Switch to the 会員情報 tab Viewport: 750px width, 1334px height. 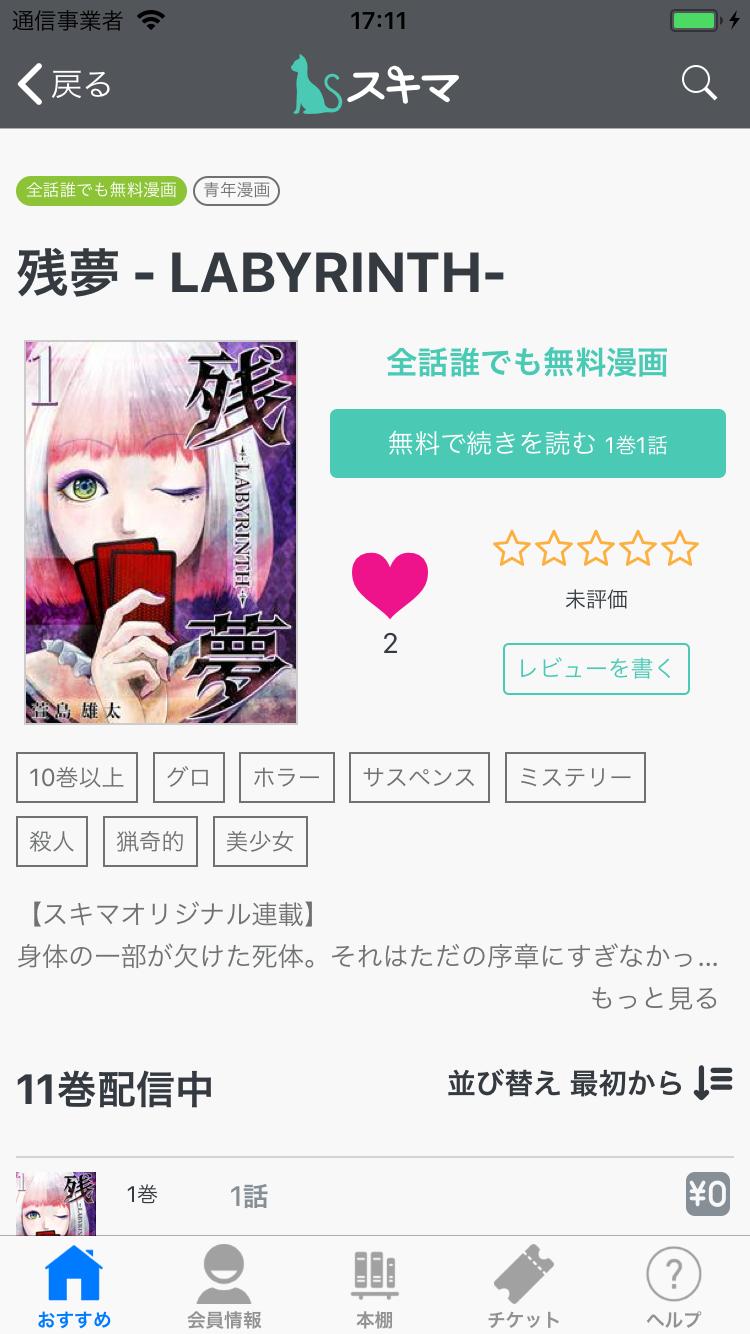(224, 1288)
